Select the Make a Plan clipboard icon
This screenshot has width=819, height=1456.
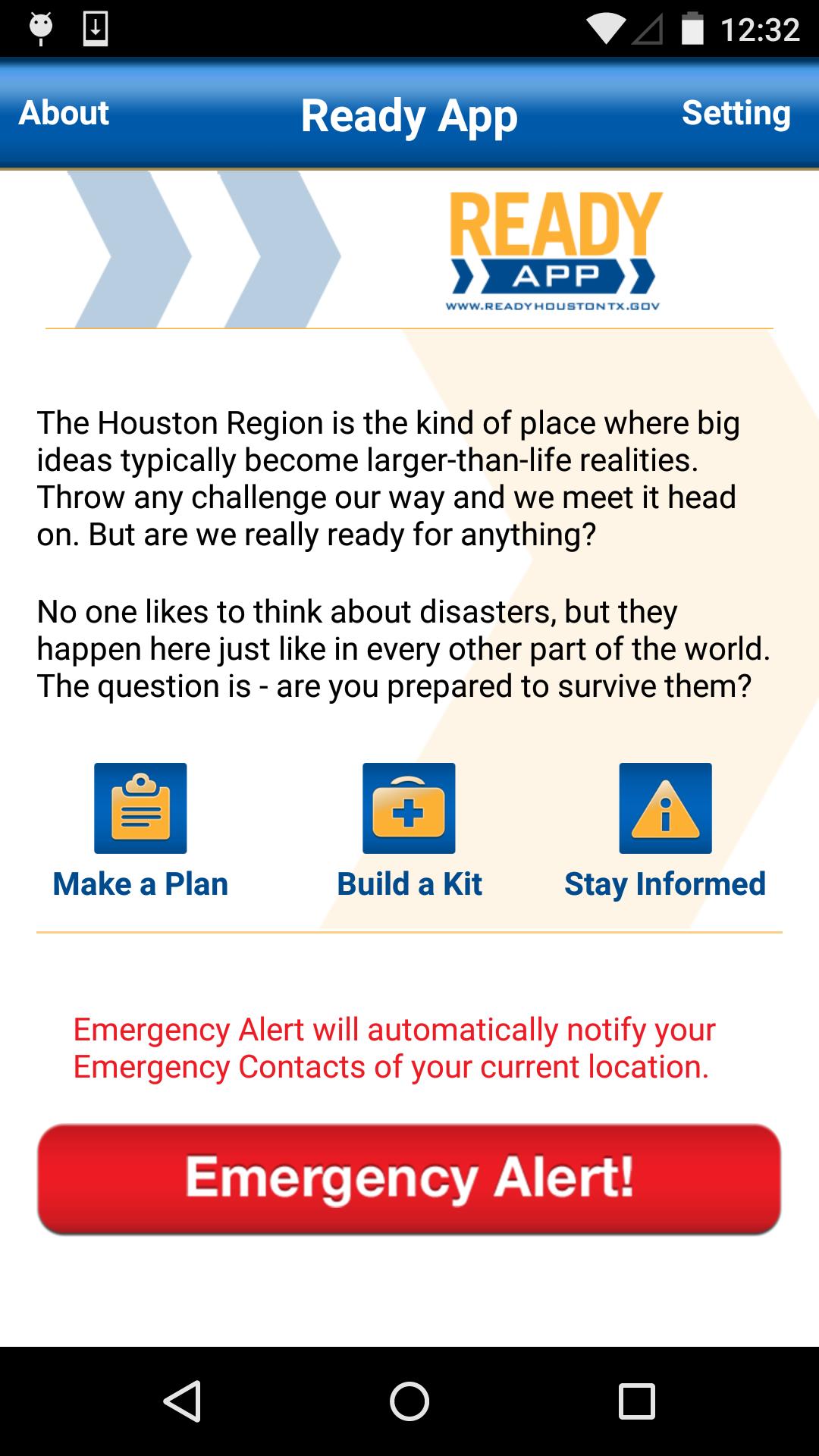tap(140, 808)
